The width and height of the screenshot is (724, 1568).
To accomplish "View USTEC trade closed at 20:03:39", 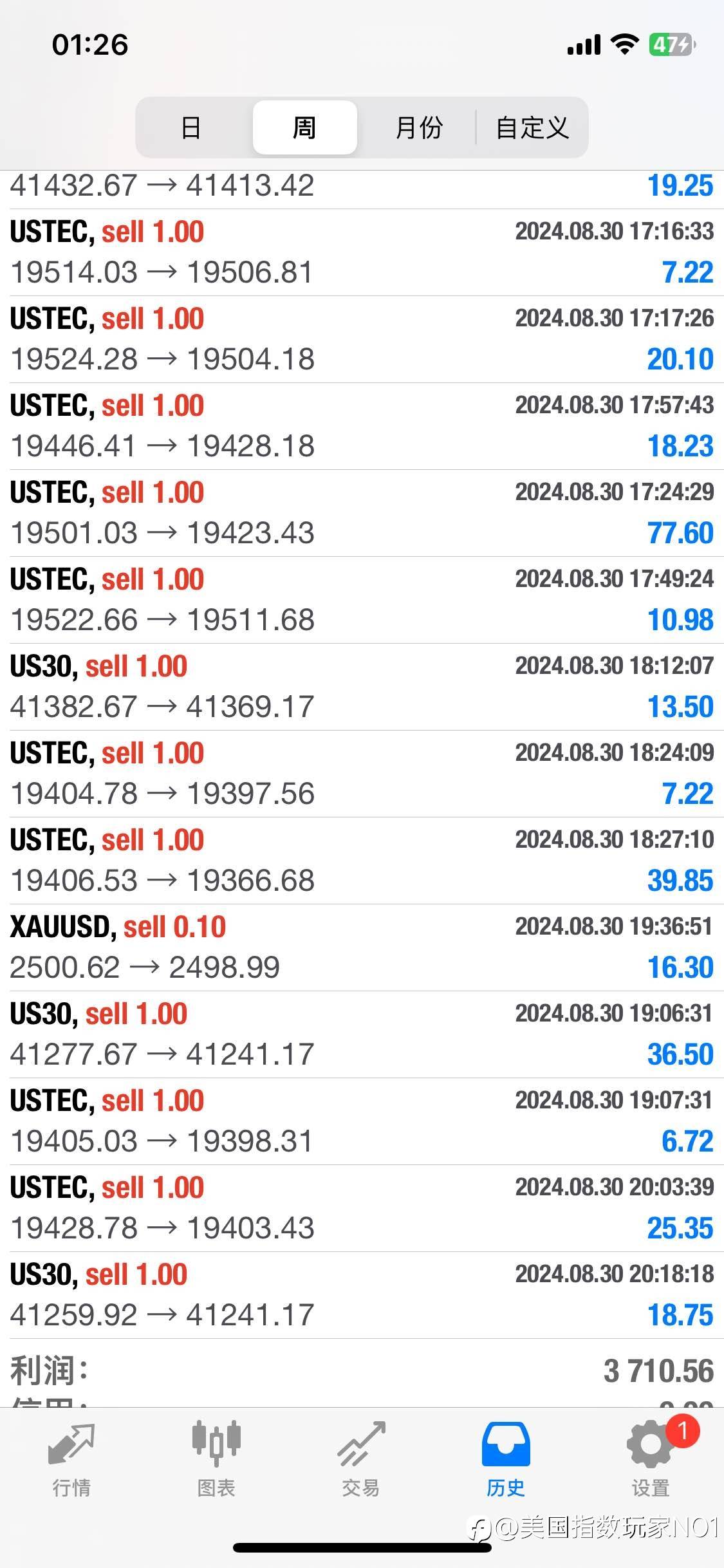I will 362,1208.
